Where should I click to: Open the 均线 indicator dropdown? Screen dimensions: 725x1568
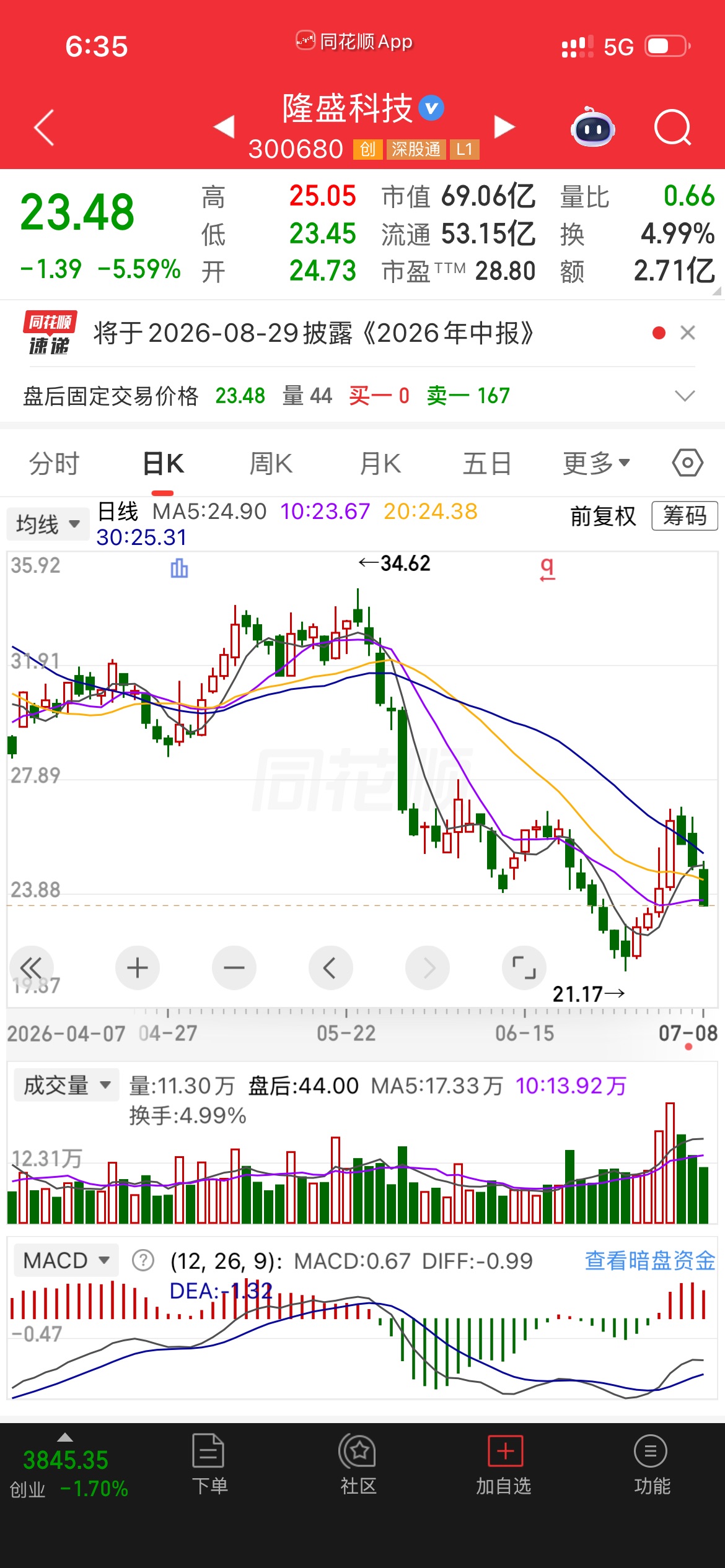tap(48, 524)
